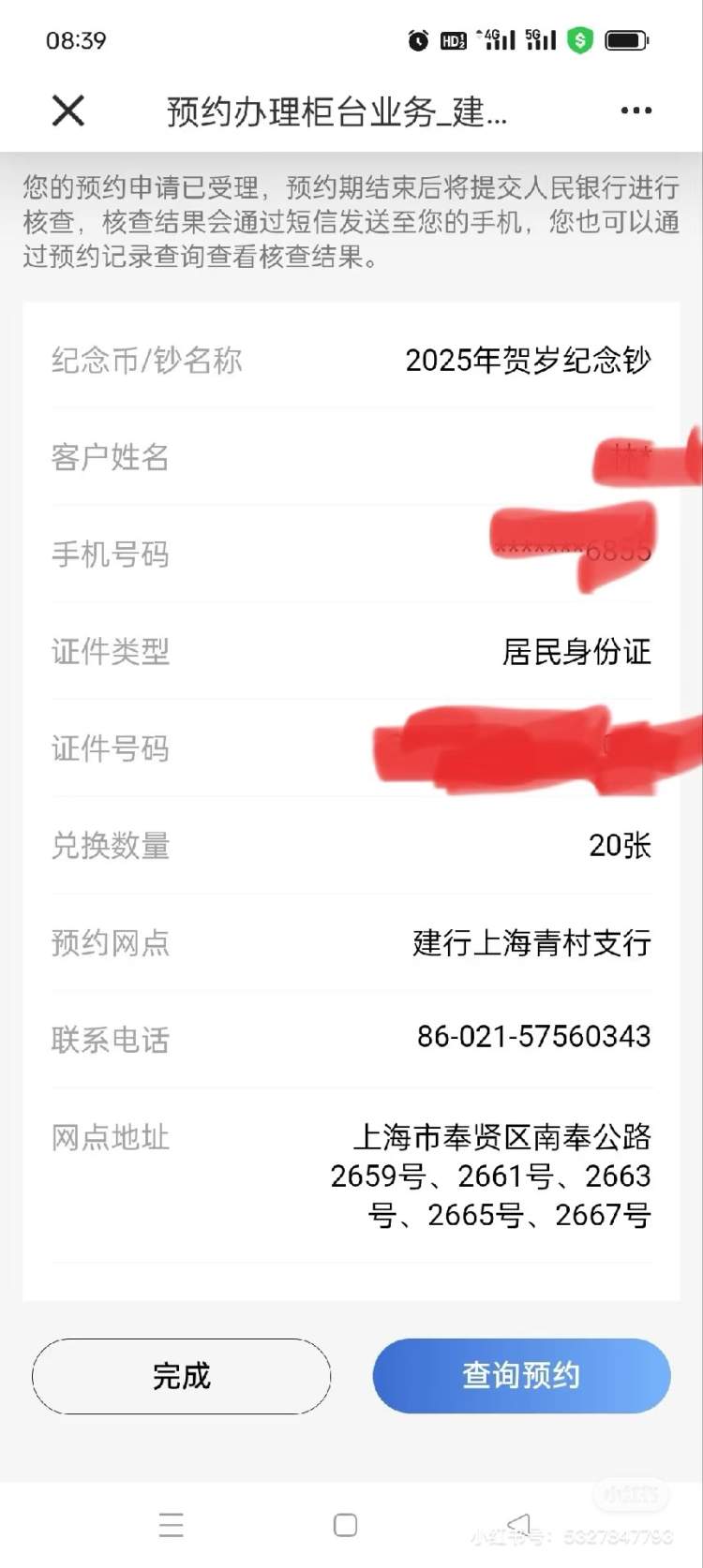Open system recent apps menu

click(x=171, y=1525)
